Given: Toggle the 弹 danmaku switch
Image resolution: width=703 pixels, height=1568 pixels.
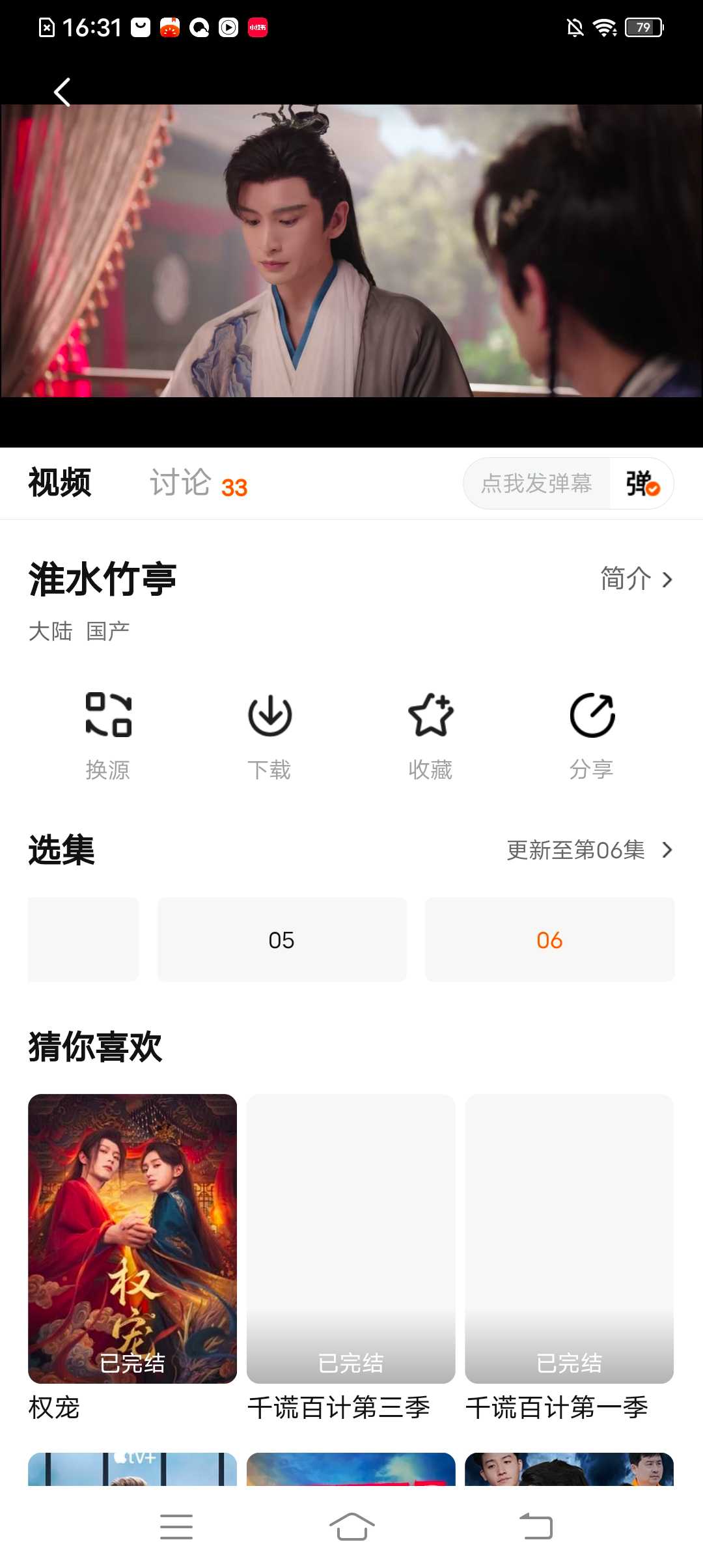Looking at the screenshot, I should click(x=642, y=484).
